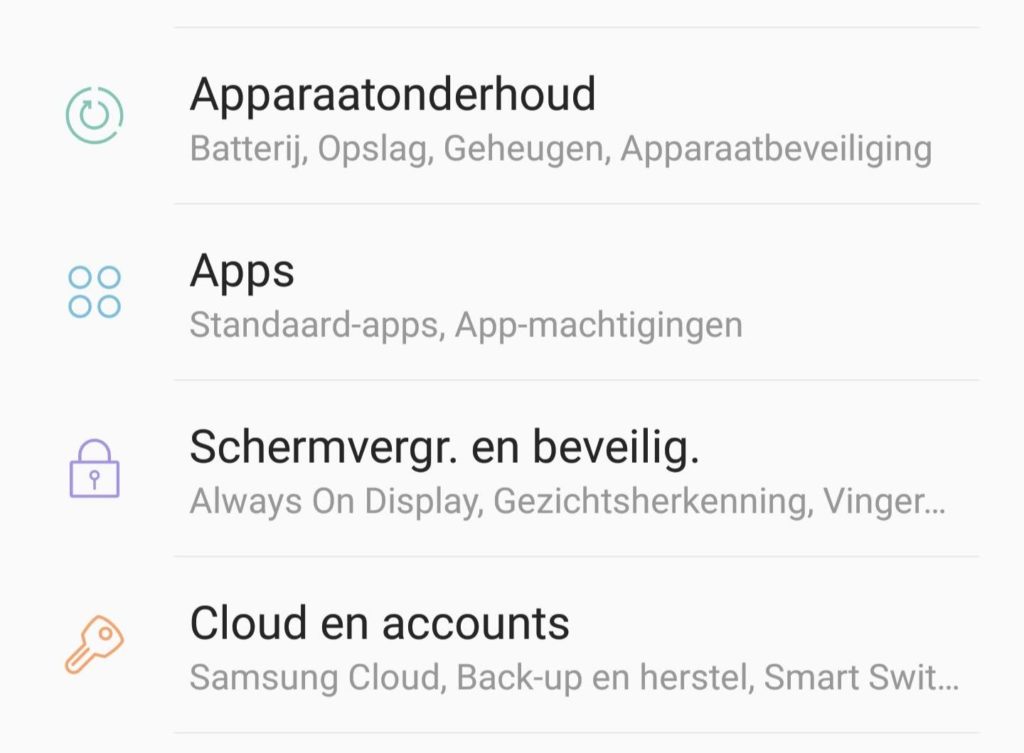Open Apparaatonderhoud settings
Viewport: 1024px width, 753px height.
pyautogui.click(x=392, y=117)
